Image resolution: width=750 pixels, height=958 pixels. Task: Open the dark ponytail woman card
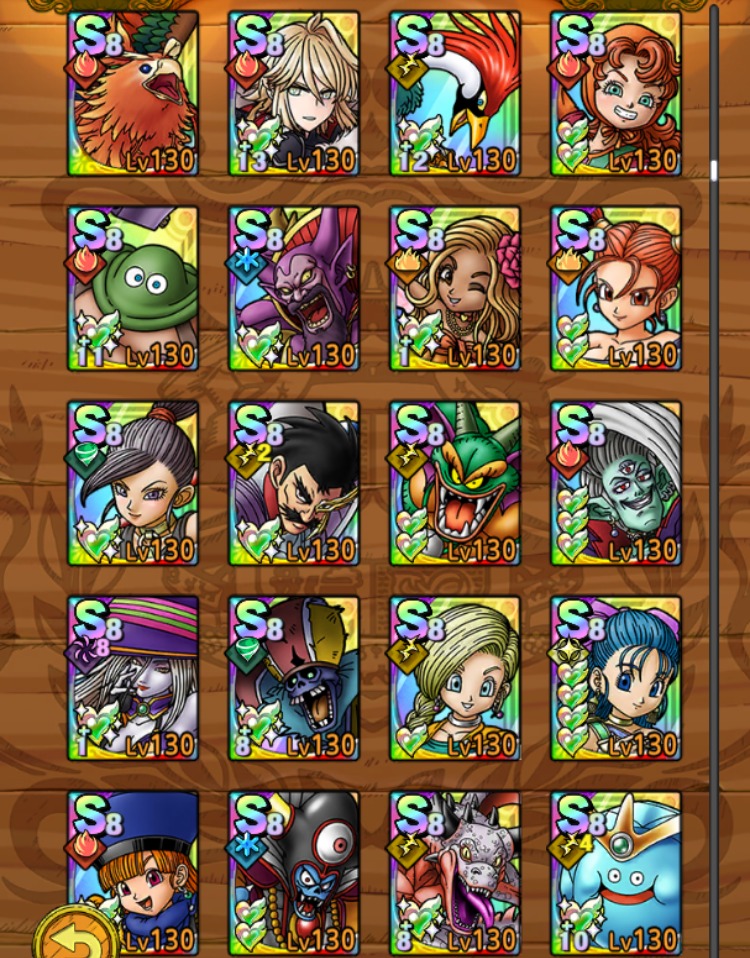133,483
